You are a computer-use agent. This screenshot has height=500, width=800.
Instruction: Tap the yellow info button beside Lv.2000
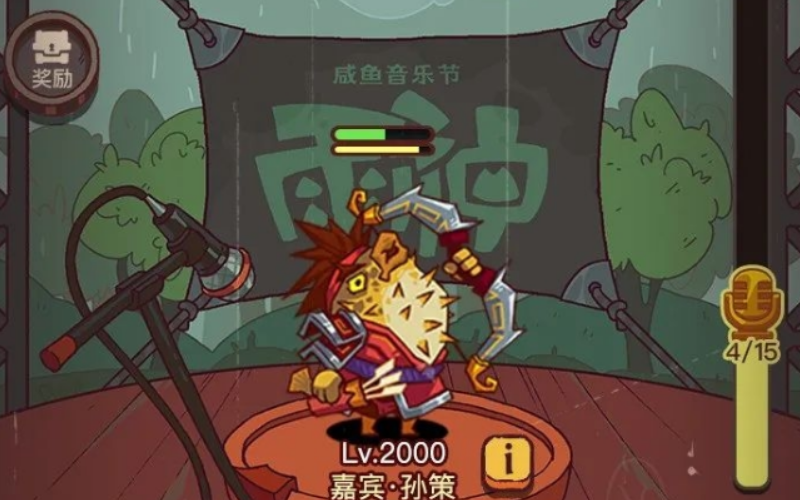coord(507,461)
